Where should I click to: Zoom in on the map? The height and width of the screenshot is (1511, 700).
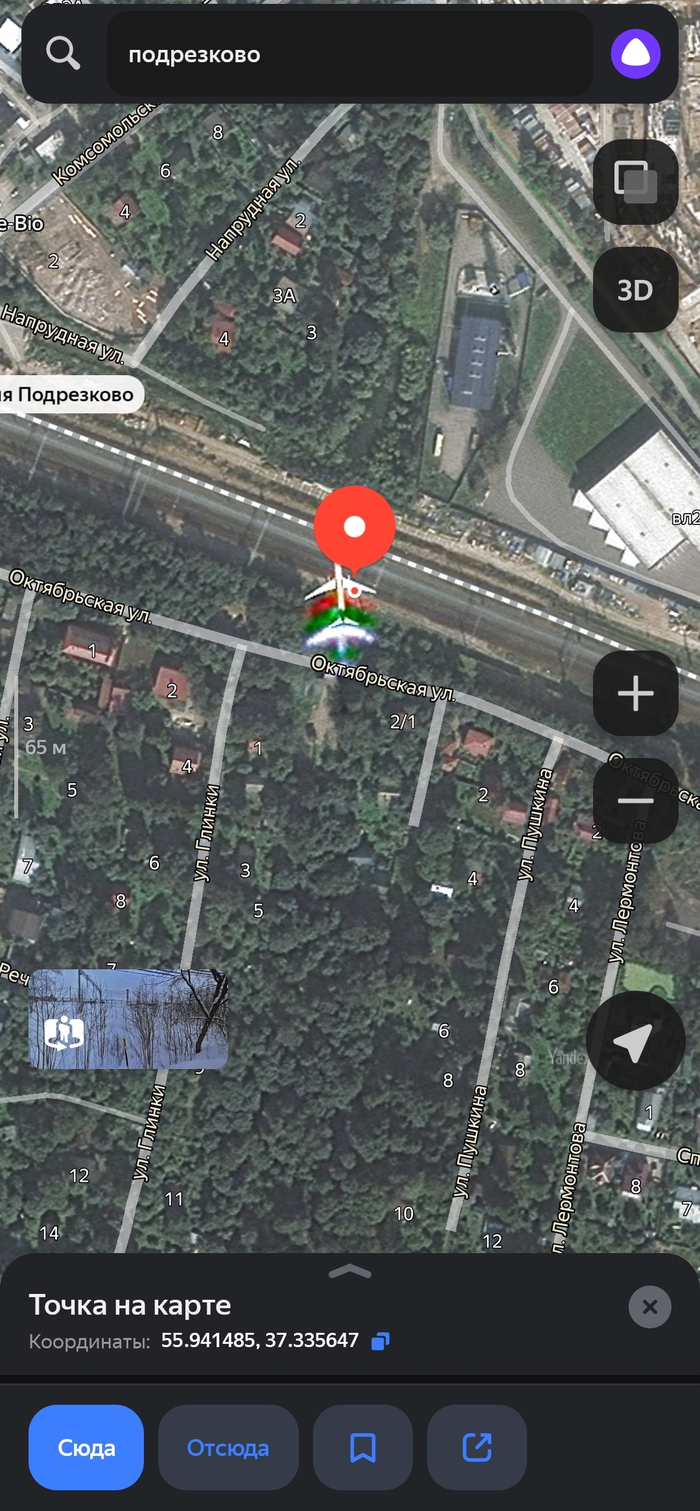tap(635, 693)
